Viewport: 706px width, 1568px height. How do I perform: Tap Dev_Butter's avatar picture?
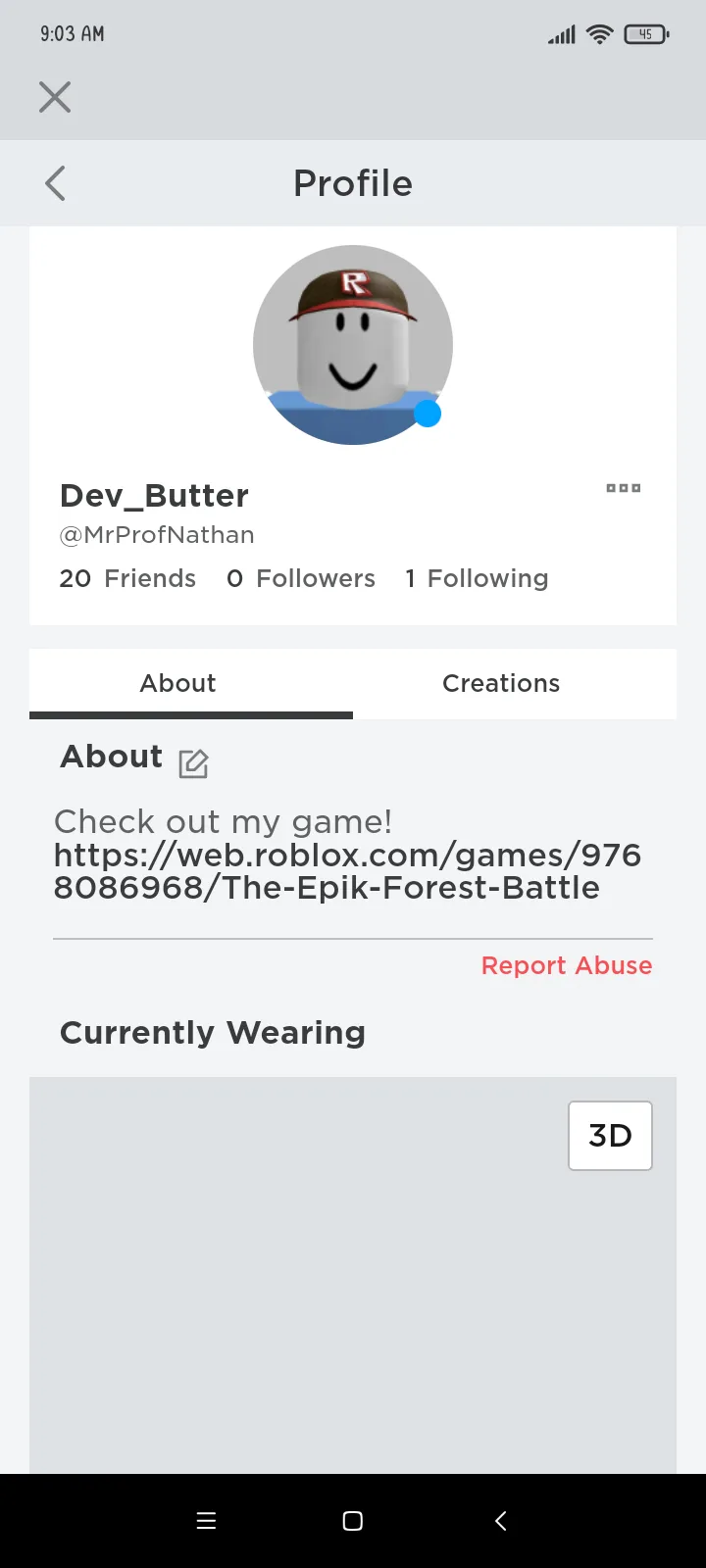coord(353,345)
